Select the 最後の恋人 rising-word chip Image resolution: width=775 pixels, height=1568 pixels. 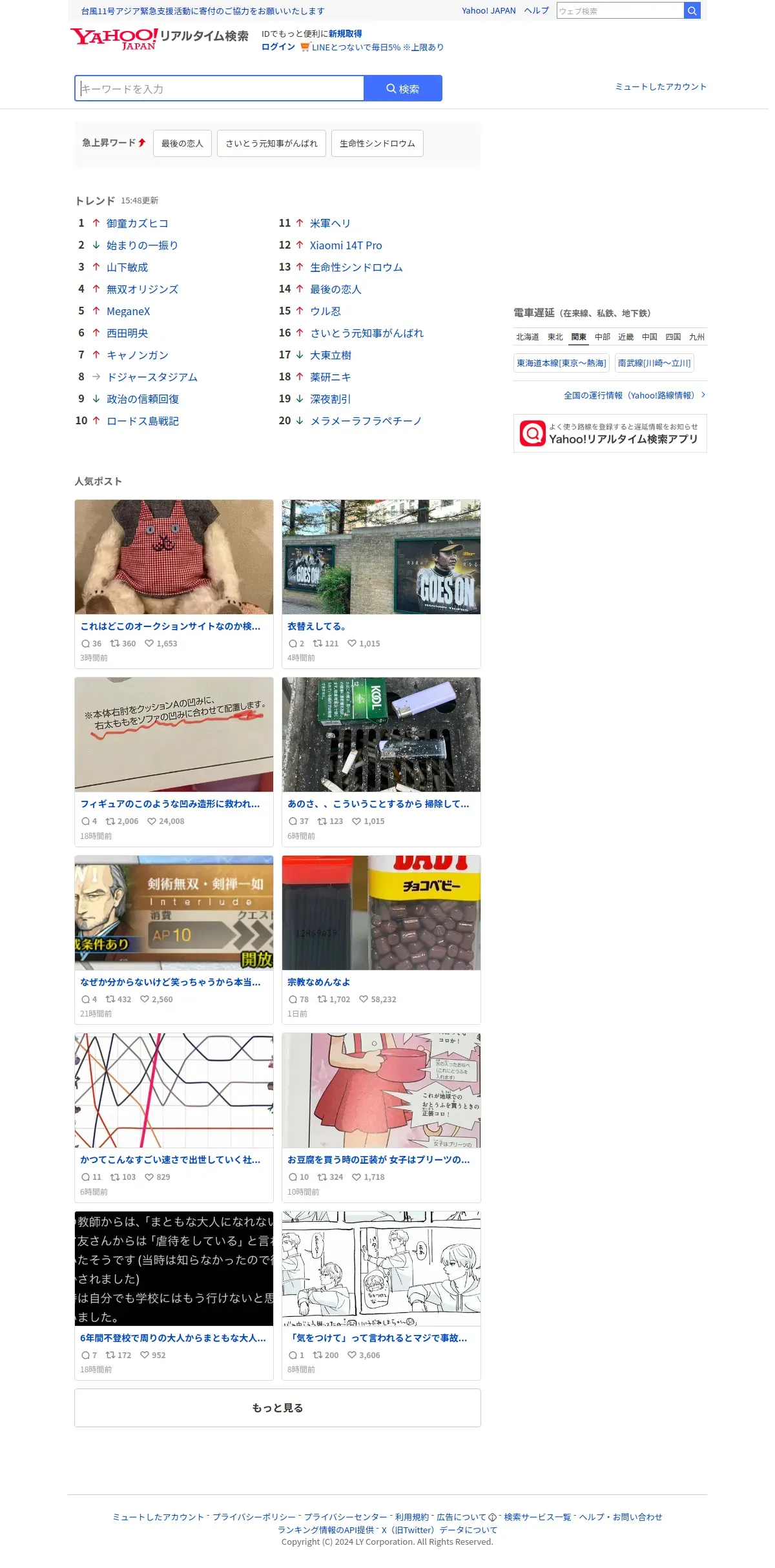[x=182, y=143]
